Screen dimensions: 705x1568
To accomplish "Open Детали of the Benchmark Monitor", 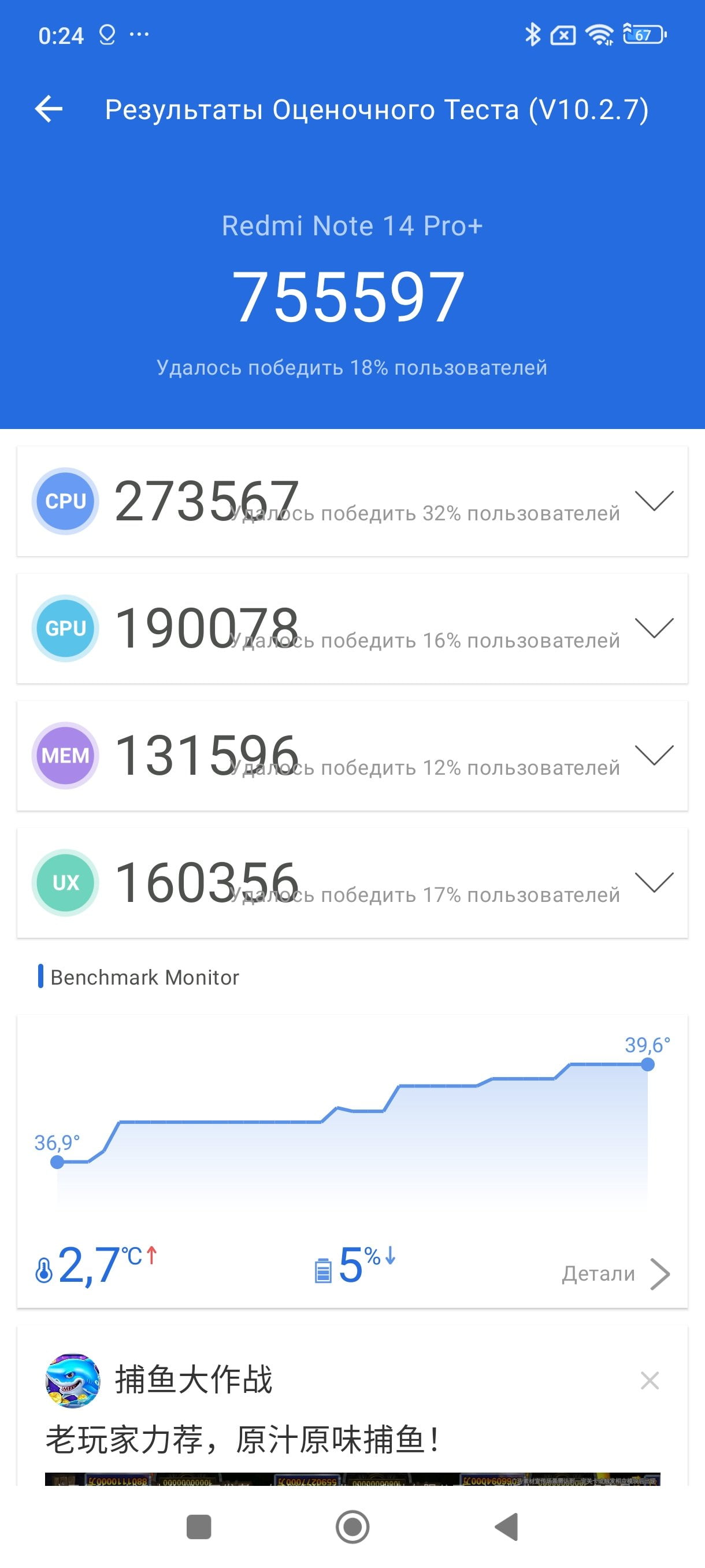I will pos(615,1273).
